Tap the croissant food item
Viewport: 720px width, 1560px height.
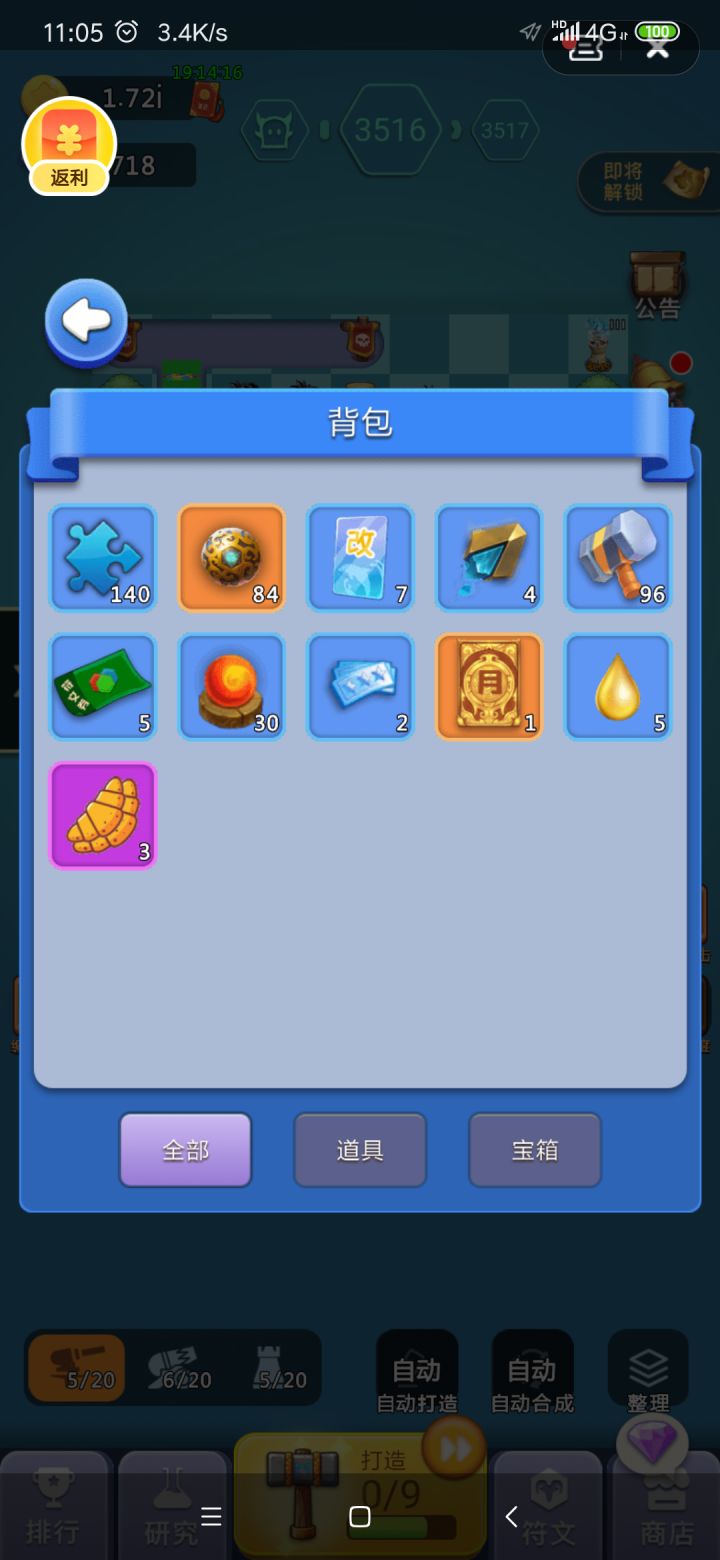pyautogui.click(x=102, y=815)
